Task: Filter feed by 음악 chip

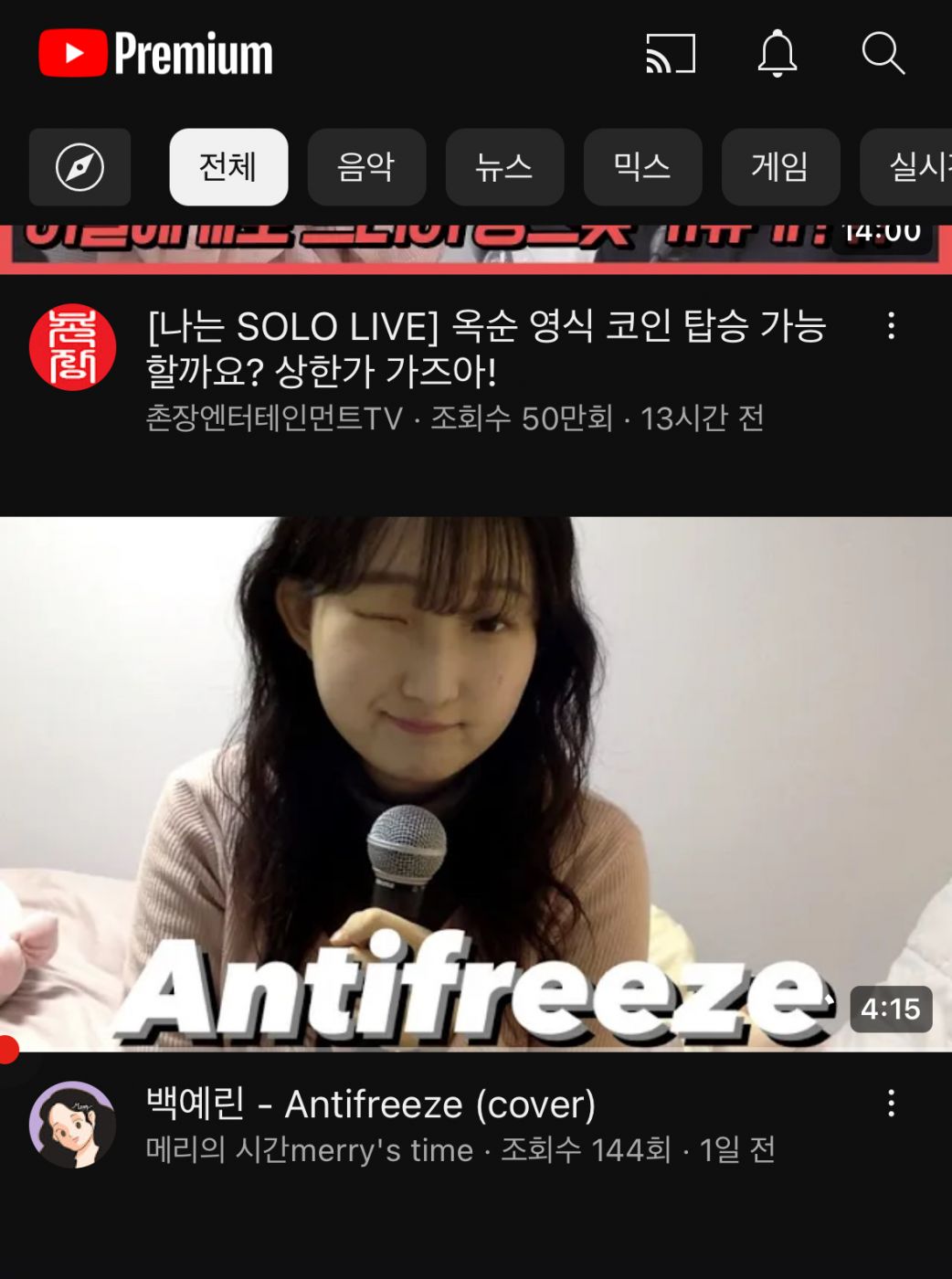Action: [x=366, y=167]
